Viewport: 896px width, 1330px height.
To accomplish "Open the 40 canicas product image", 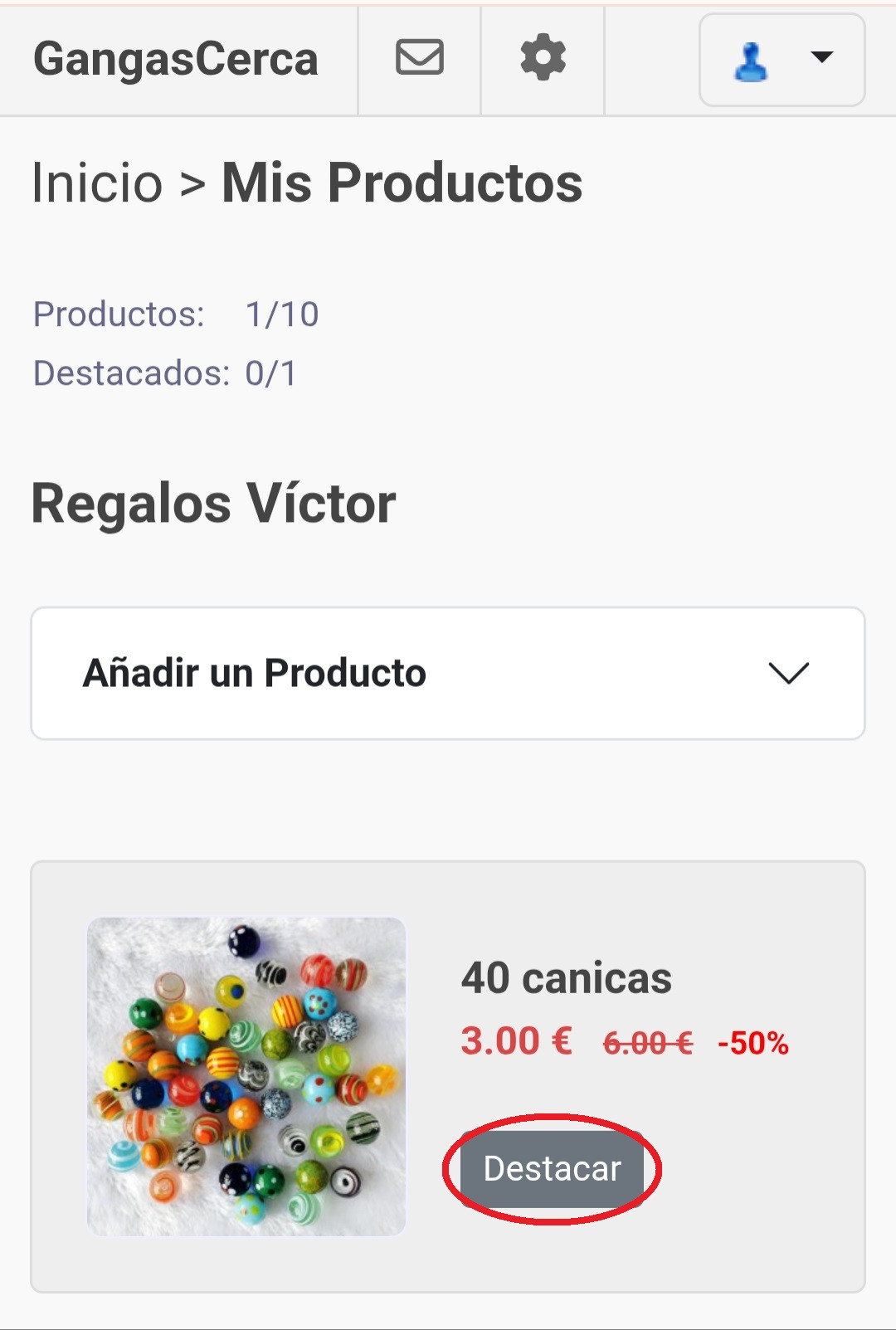I will [x=246, y=1076].
